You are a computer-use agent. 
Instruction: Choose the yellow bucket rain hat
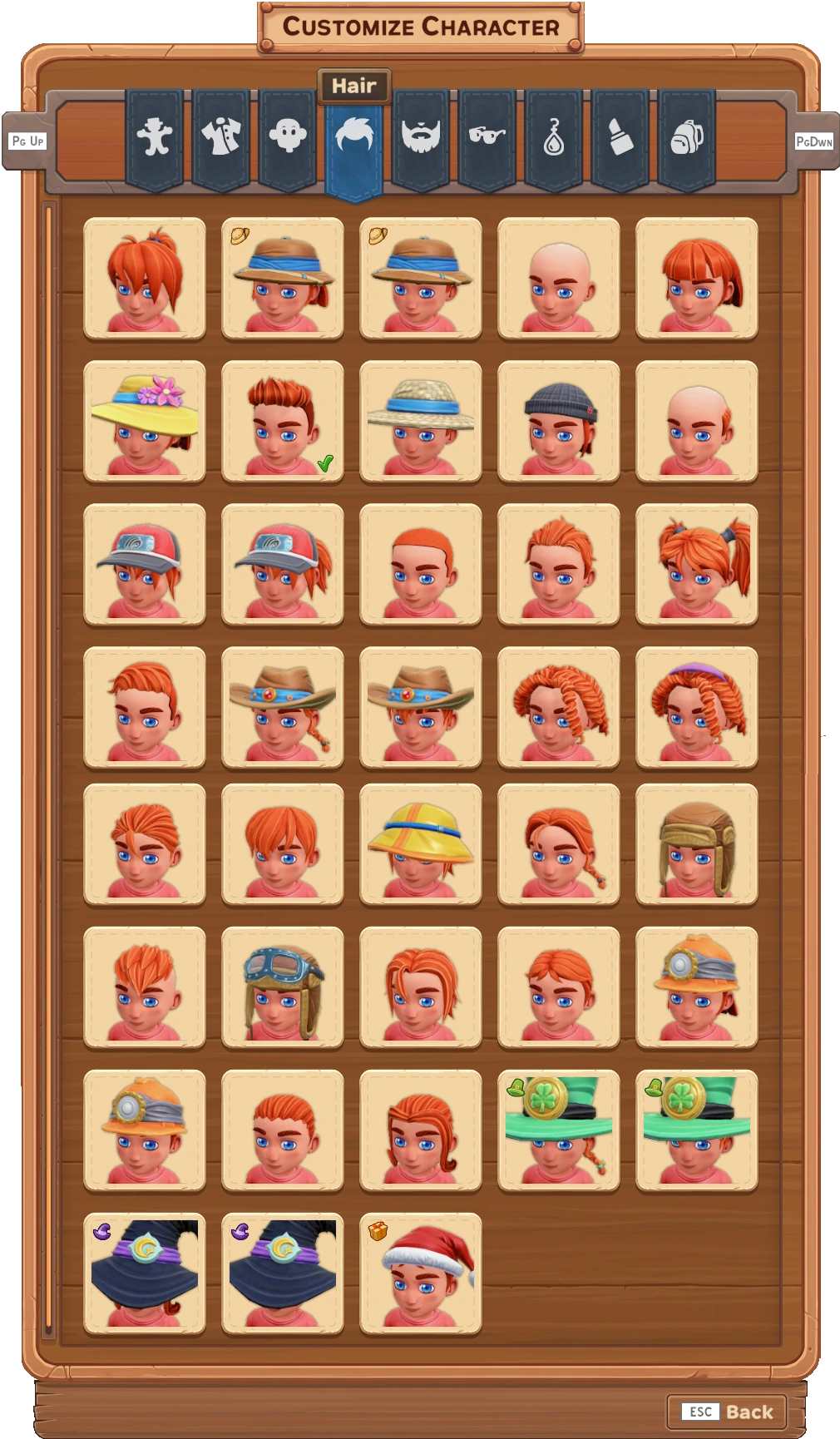tap(421, 844)
